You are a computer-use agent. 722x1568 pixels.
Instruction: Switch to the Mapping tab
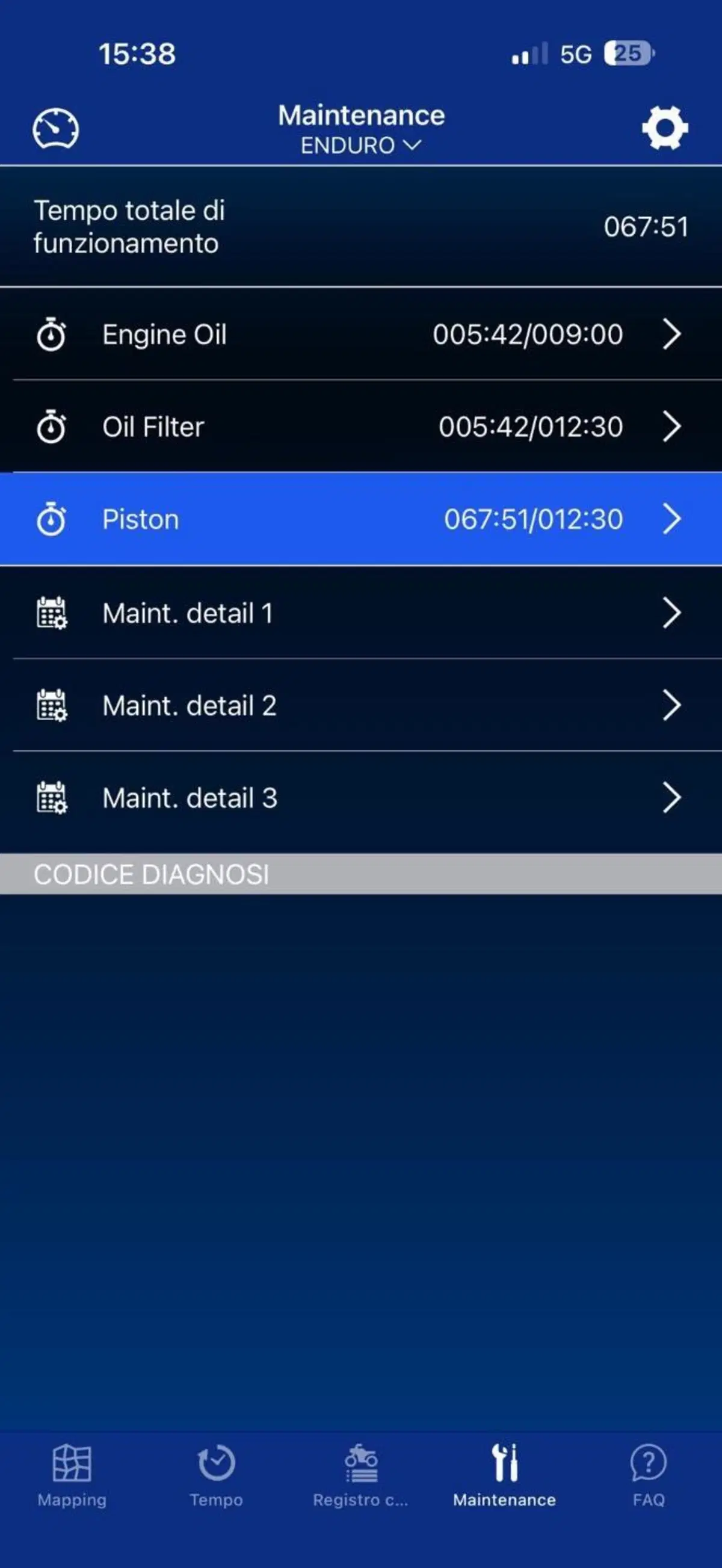point(72,1475)
